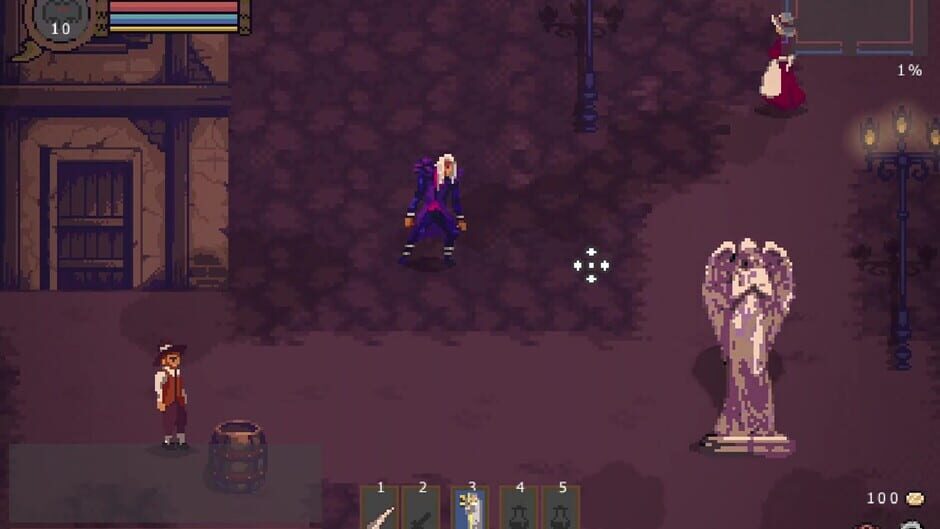Use the potion in slot 4
Viewport: 940px width, 529px height.
click(519, 507)
